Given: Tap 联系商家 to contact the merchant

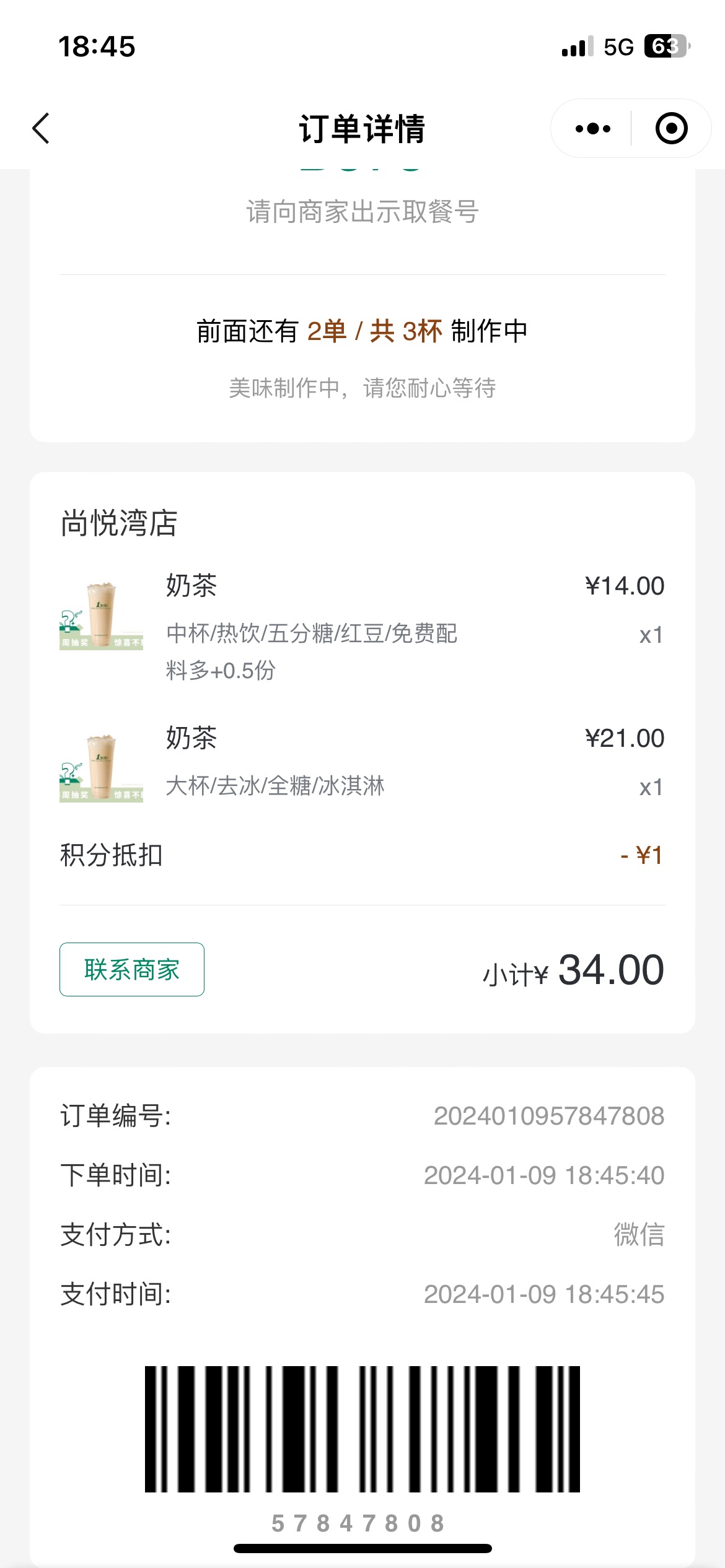Looking at the screenshot, I should (132, 969).
